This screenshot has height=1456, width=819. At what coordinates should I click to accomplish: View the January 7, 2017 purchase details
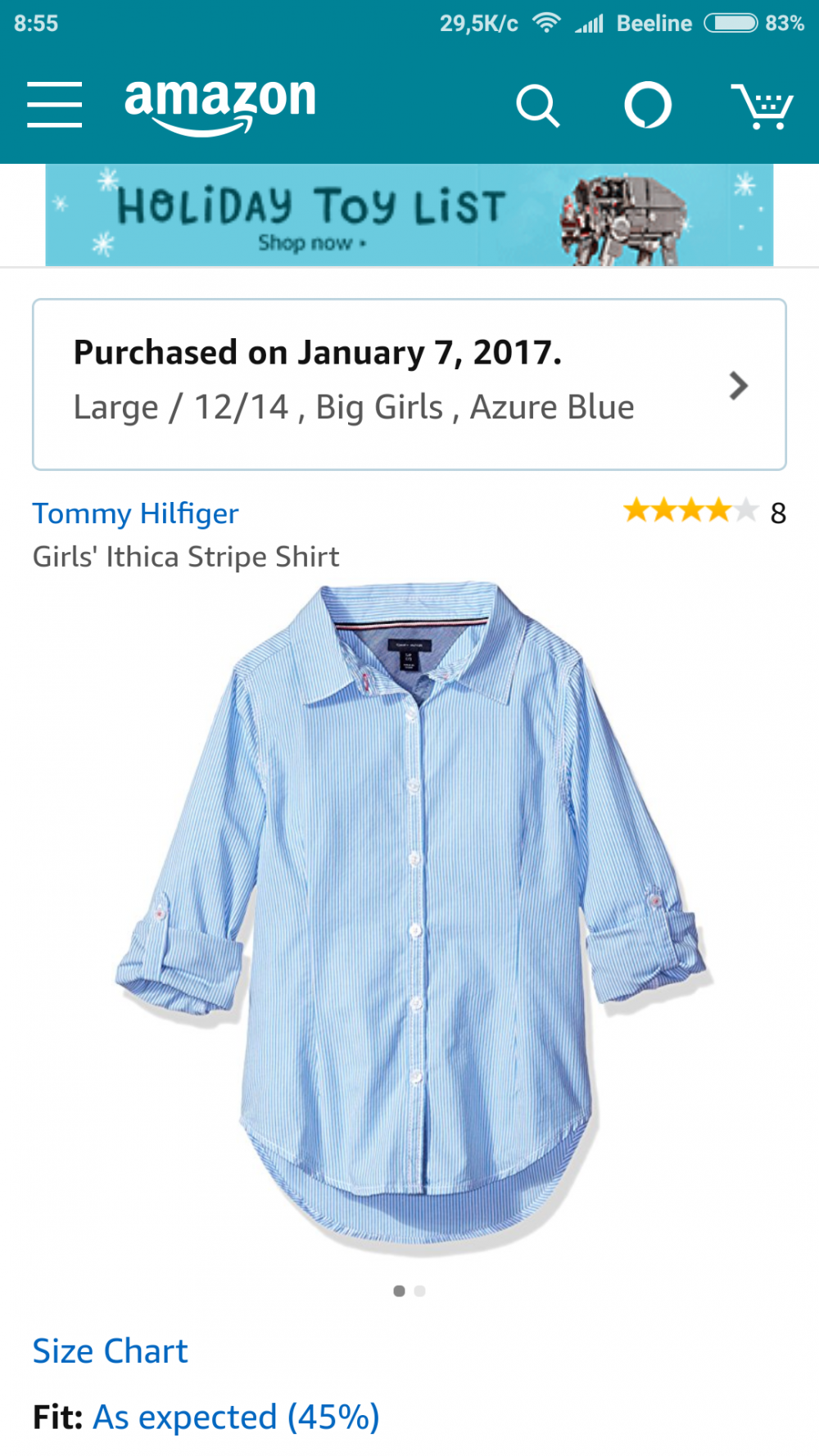point(409,384)
